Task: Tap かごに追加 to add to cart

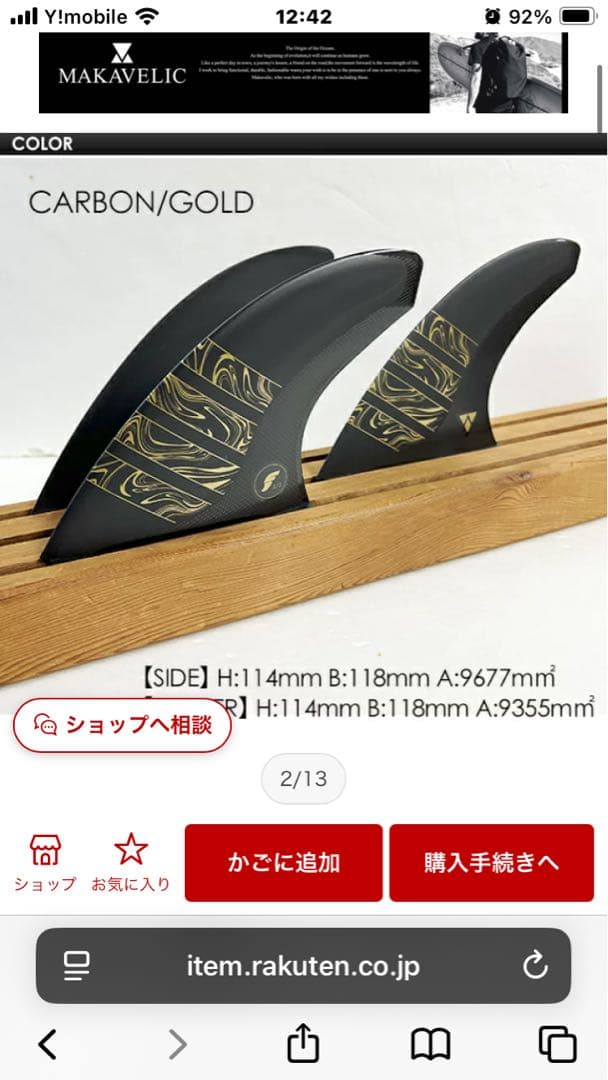Action: click(x=283, y=862)
